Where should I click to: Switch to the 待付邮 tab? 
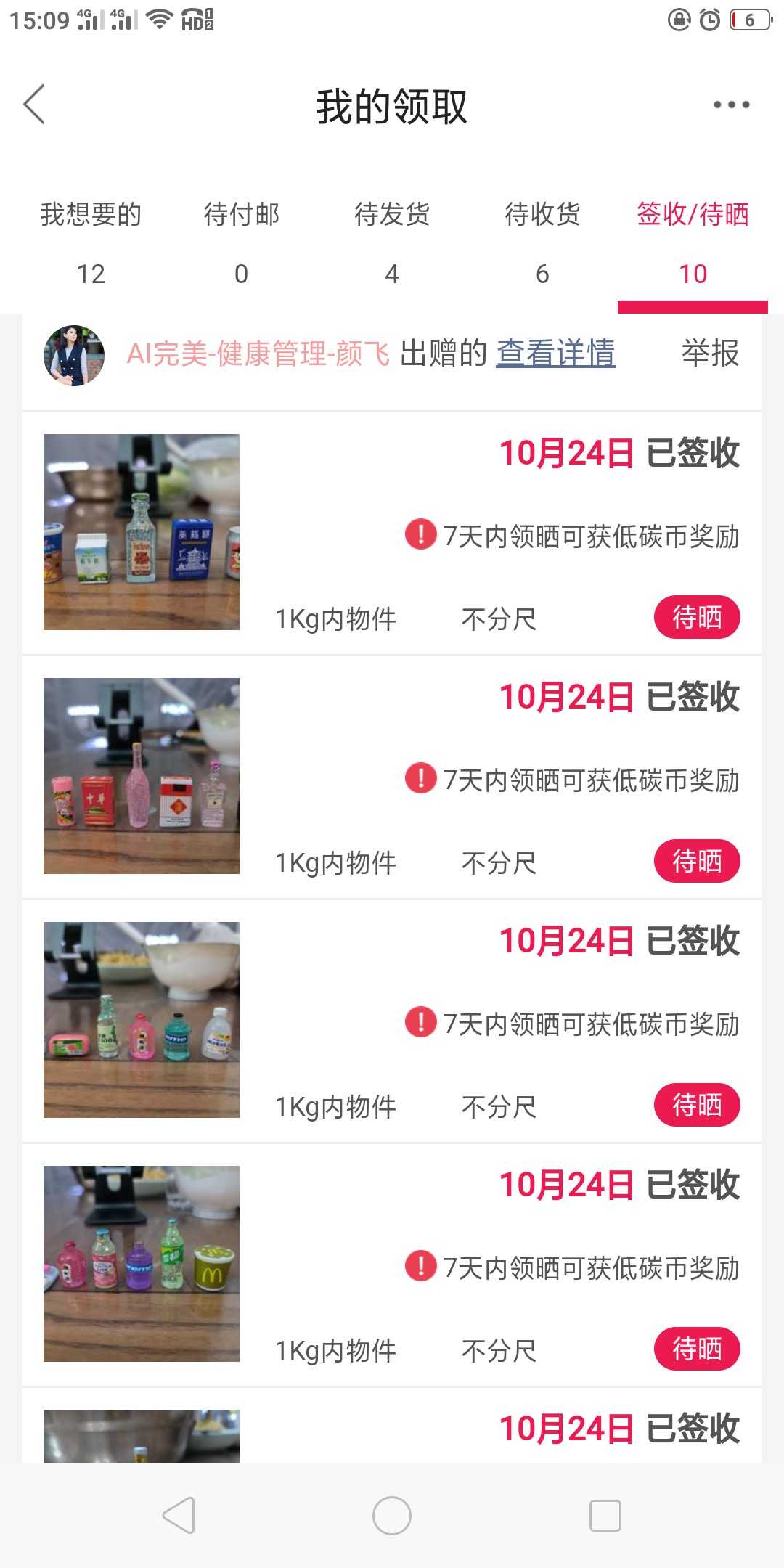click(241, 242)
